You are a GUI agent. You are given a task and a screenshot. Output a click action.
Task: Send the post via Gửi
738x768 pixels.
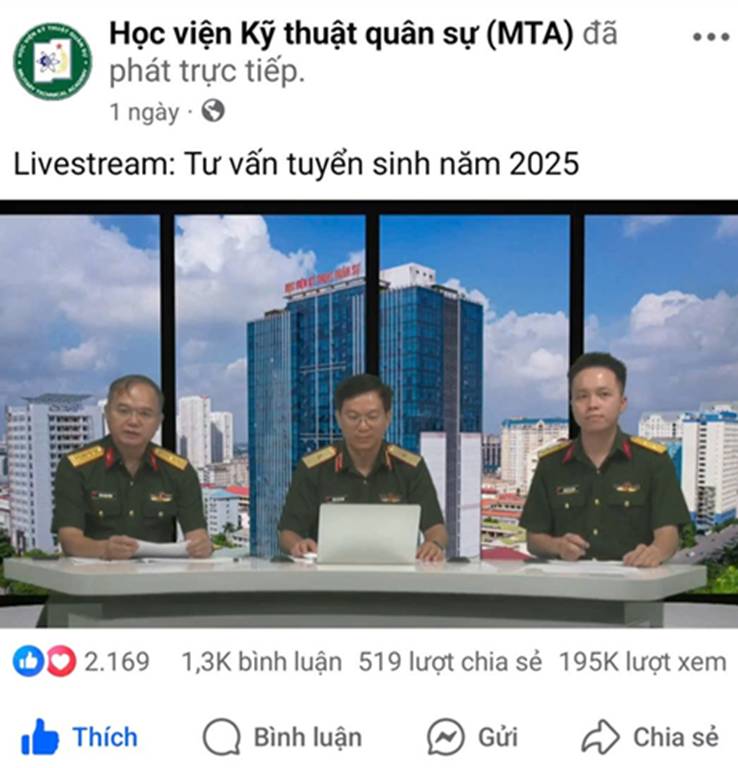pyautogui.click(x=472, y=738)
